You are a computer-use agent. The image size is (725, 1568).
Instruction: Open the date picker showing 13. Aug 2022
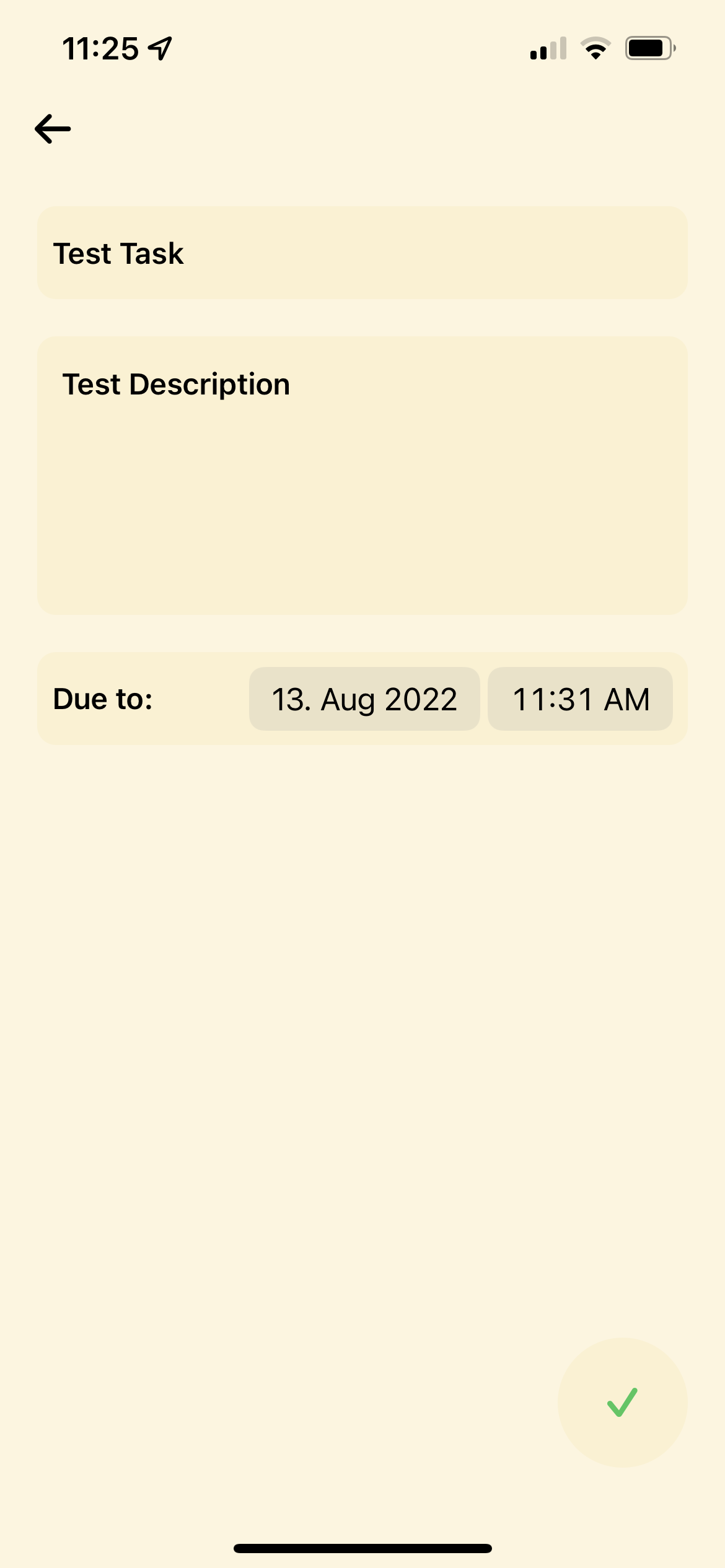coord(364,699)
